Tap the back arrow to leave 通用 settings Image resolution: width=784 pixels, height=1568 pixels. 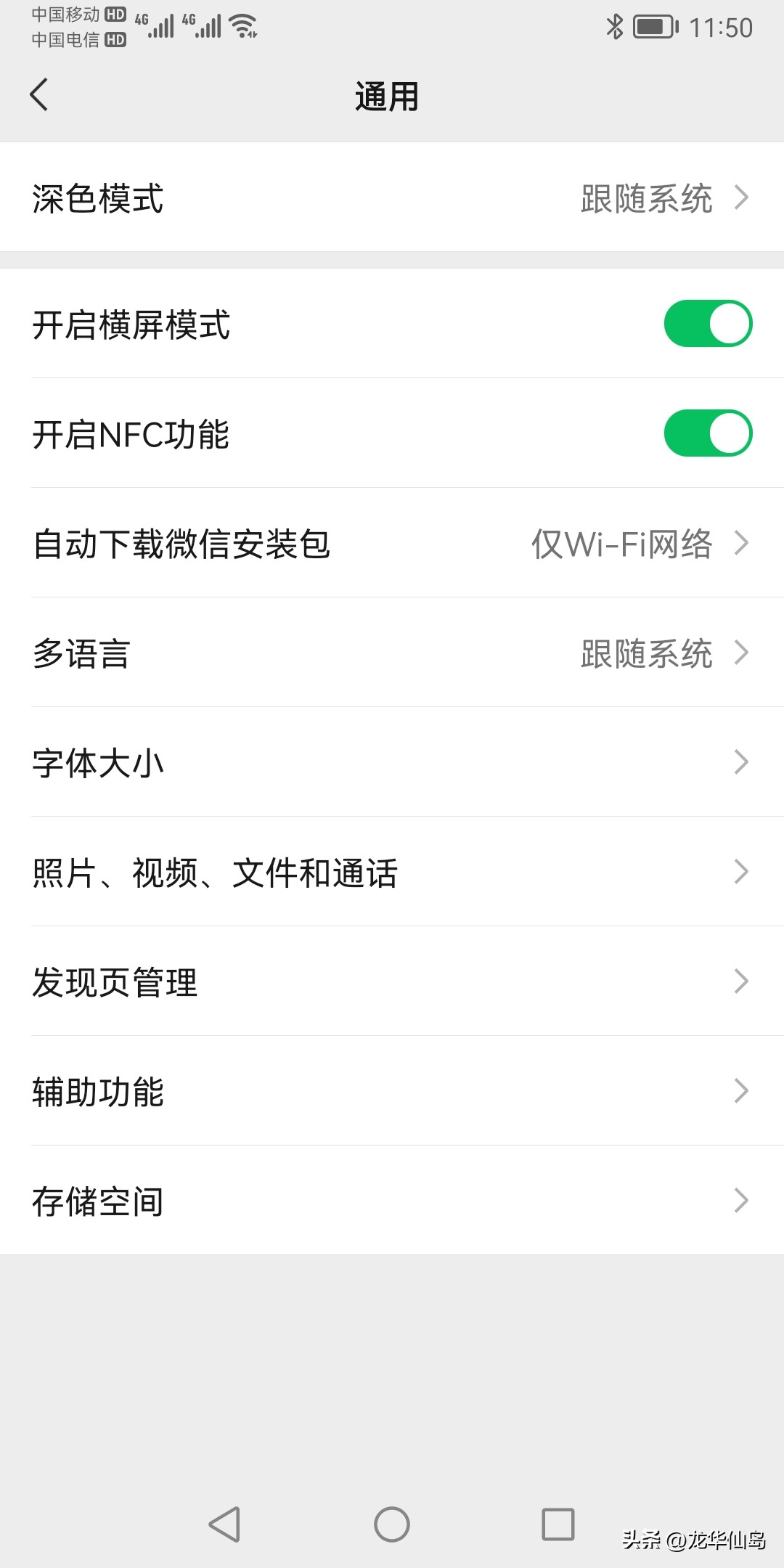click(x=40, y=95)
